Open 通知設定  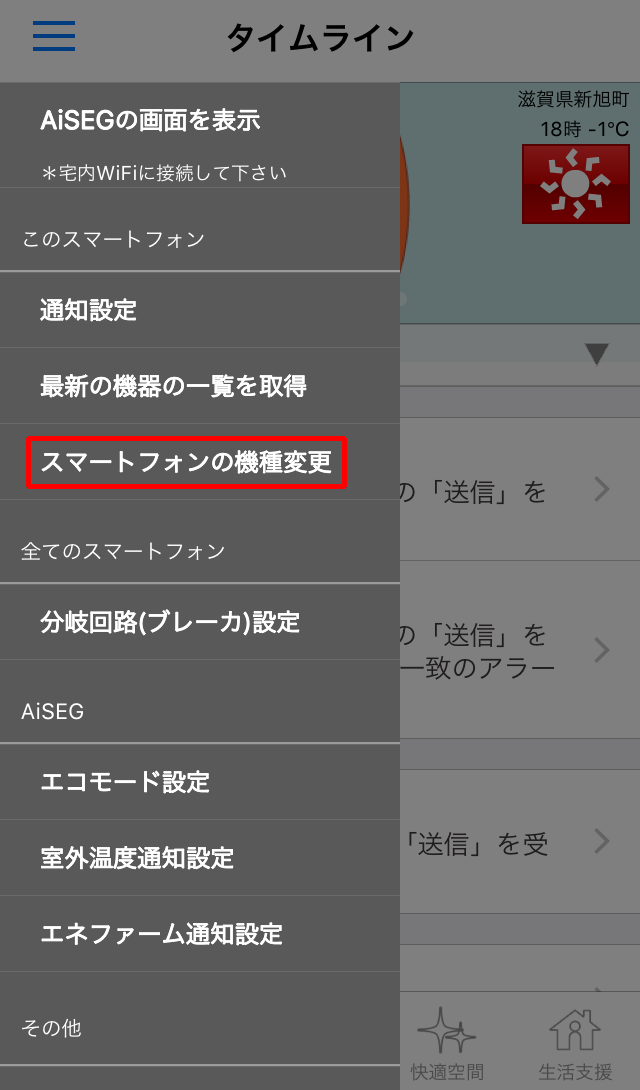pyautogui.click(x=88, y=310)
